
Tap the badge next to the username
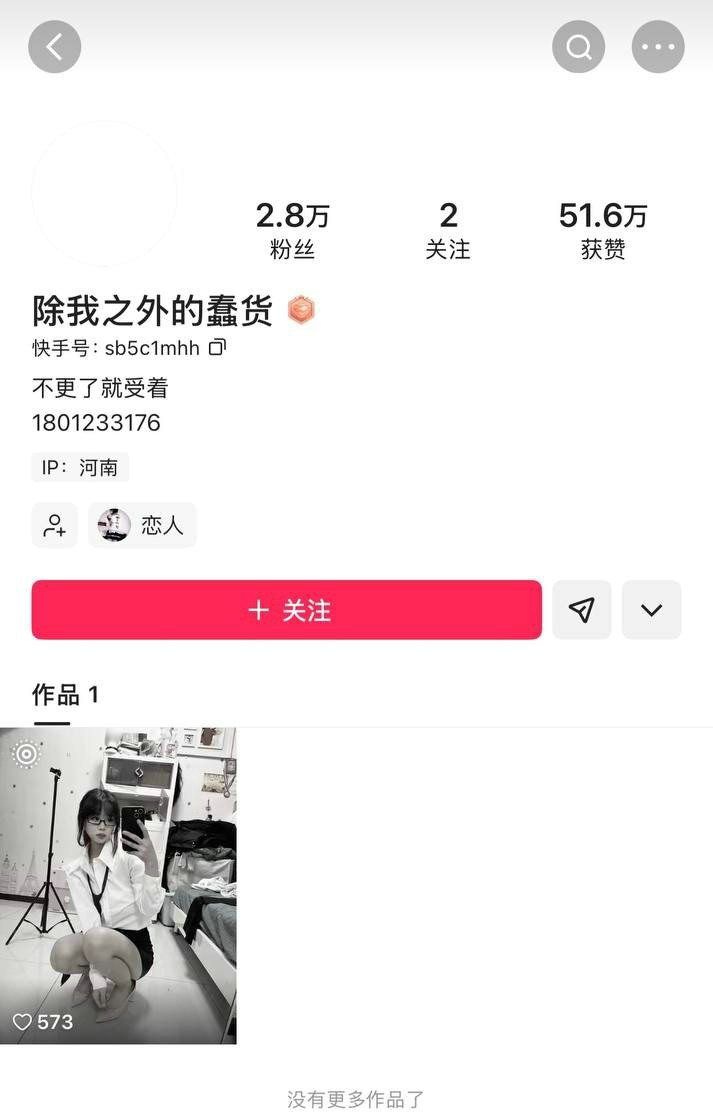(302, 311)
